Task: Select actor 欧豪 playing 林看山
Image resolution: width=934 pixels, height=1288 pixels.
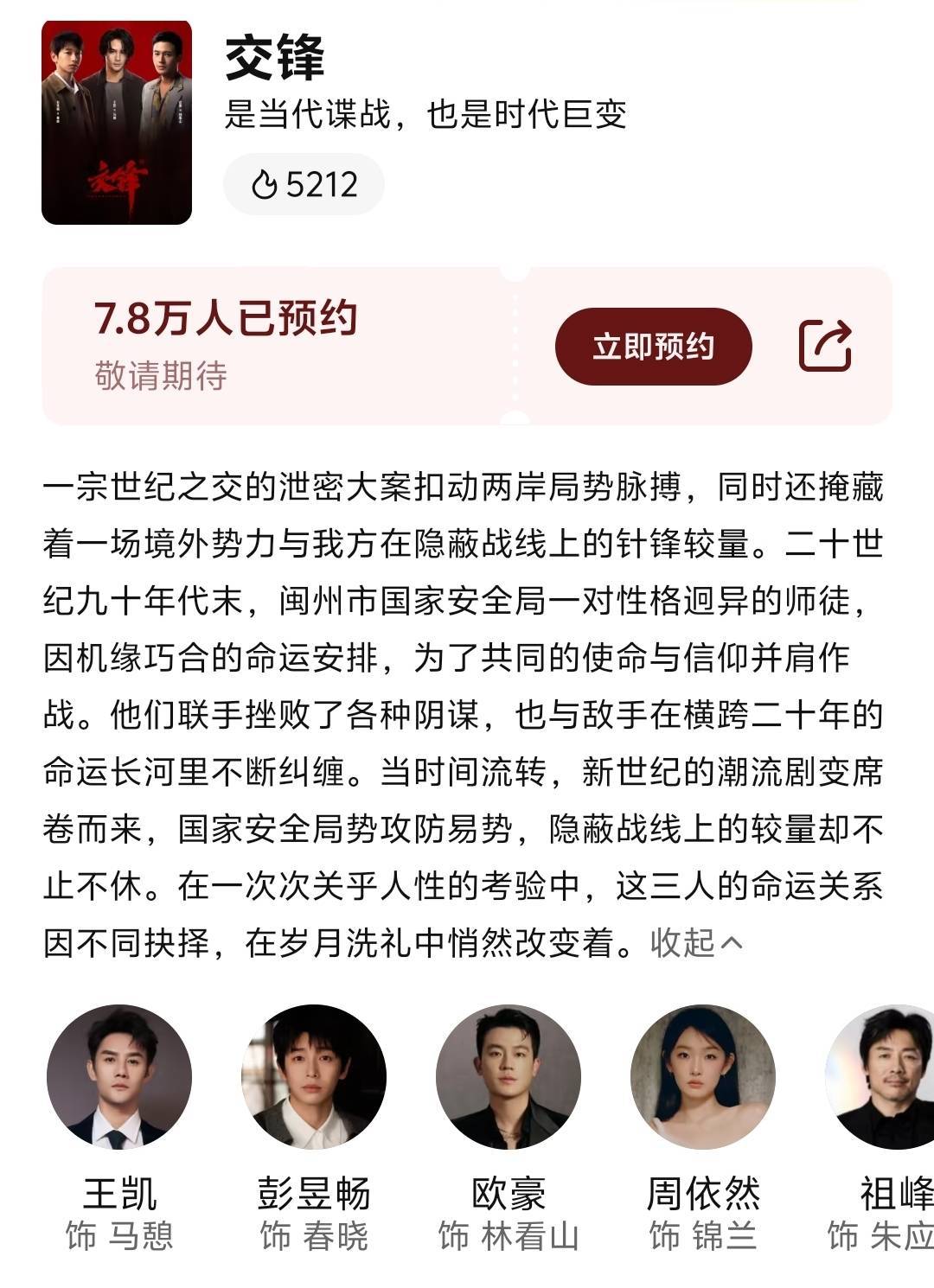Action: [509, 1077]
